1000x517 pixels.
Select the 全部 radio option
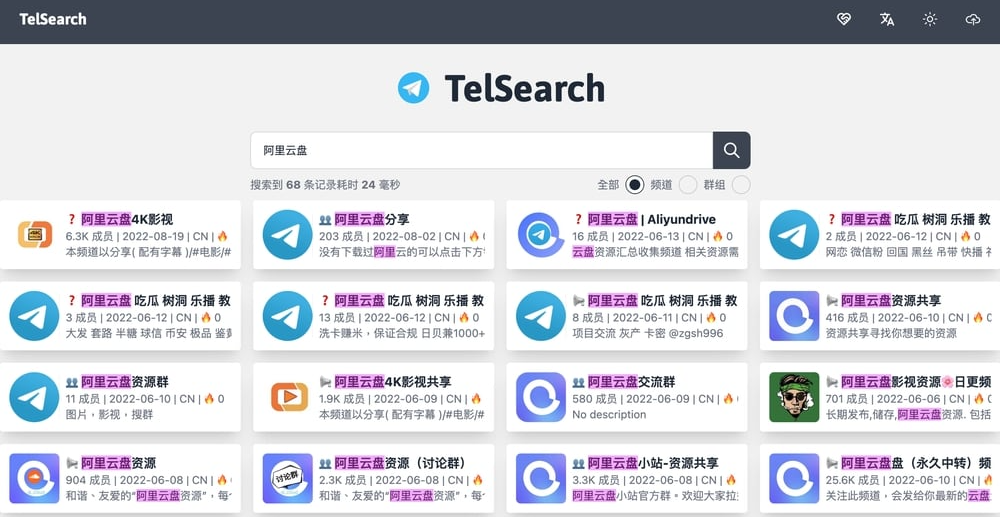tap(634, 185)
